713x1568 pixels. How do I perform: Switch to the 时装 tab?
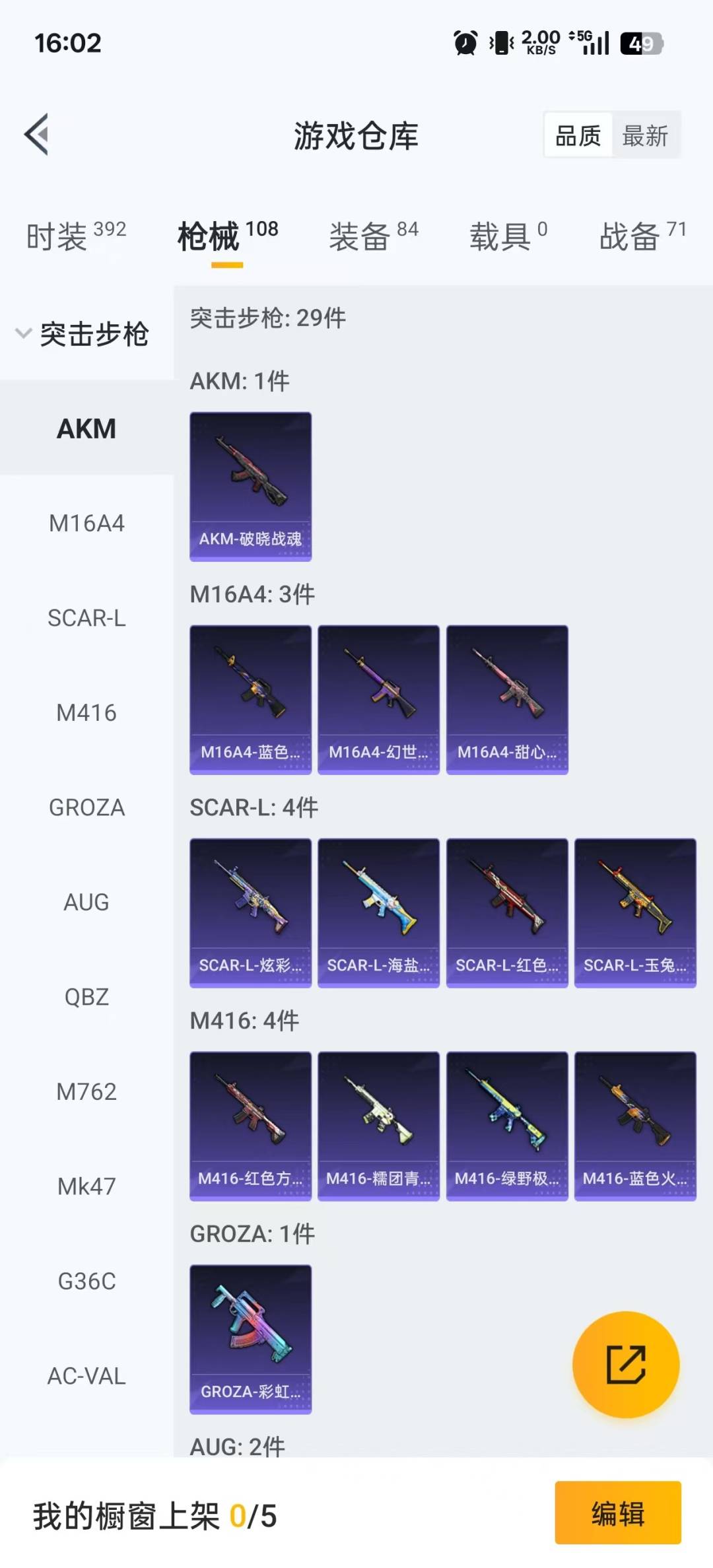[76, 236]
